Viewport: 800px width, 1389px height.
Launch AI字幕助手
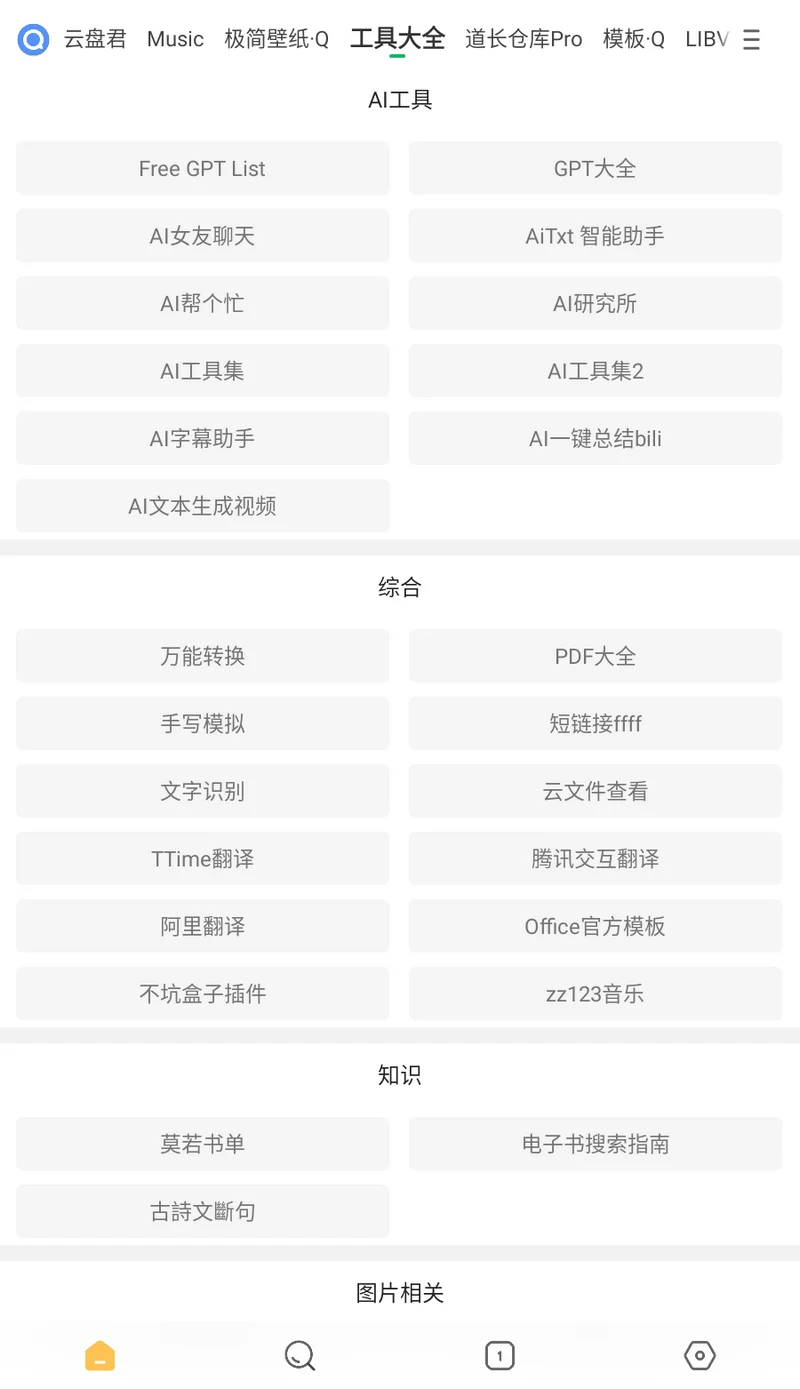coord(202,438)
